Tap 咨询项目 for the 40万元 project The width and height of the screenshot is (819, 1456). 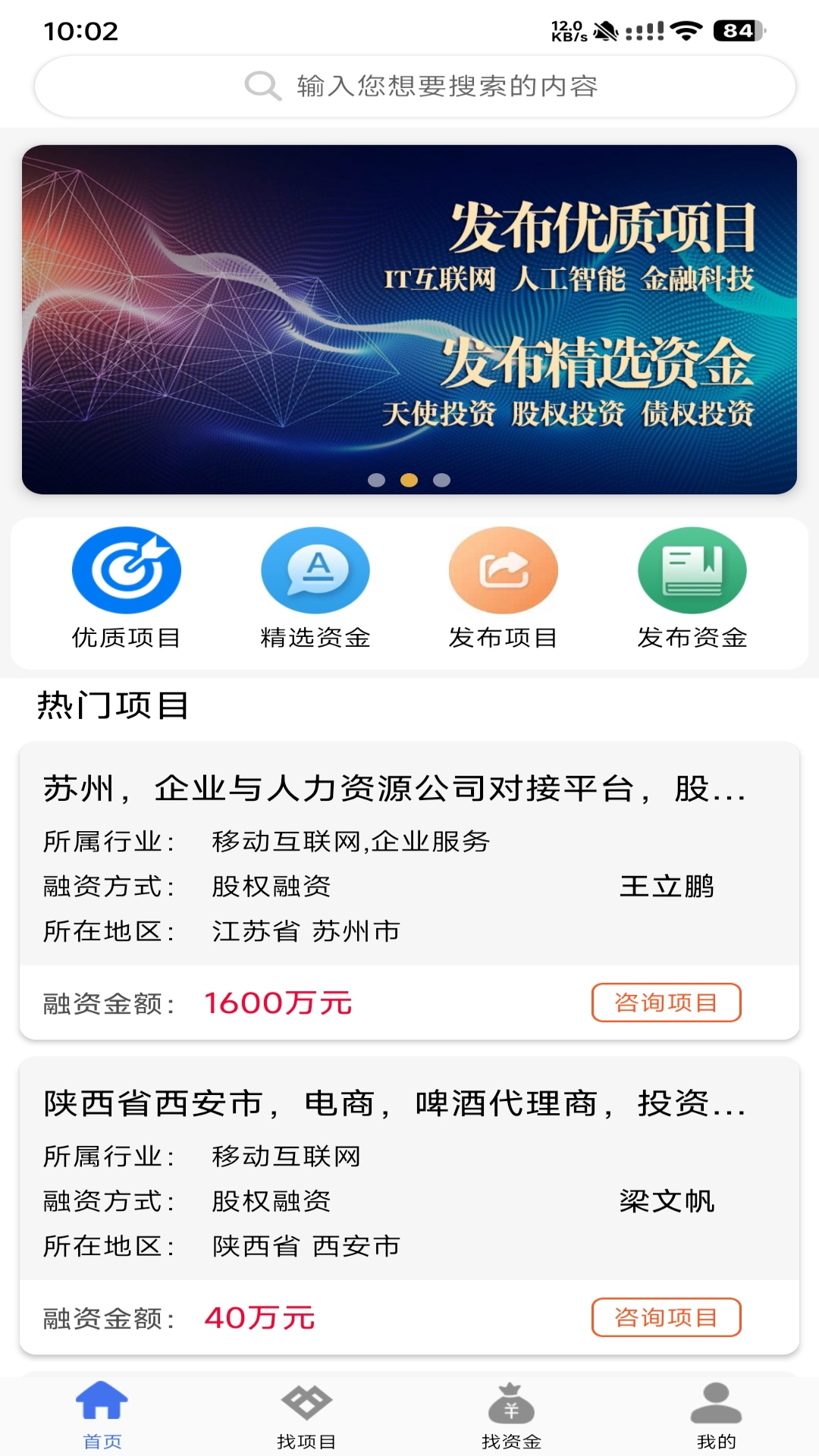pos(666,1317)
